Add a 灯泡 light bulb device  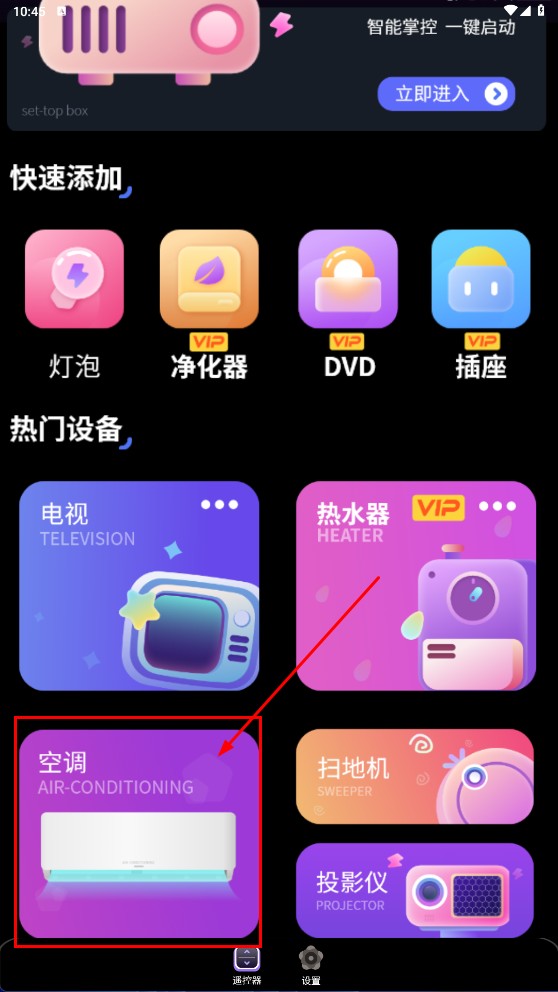74,279
